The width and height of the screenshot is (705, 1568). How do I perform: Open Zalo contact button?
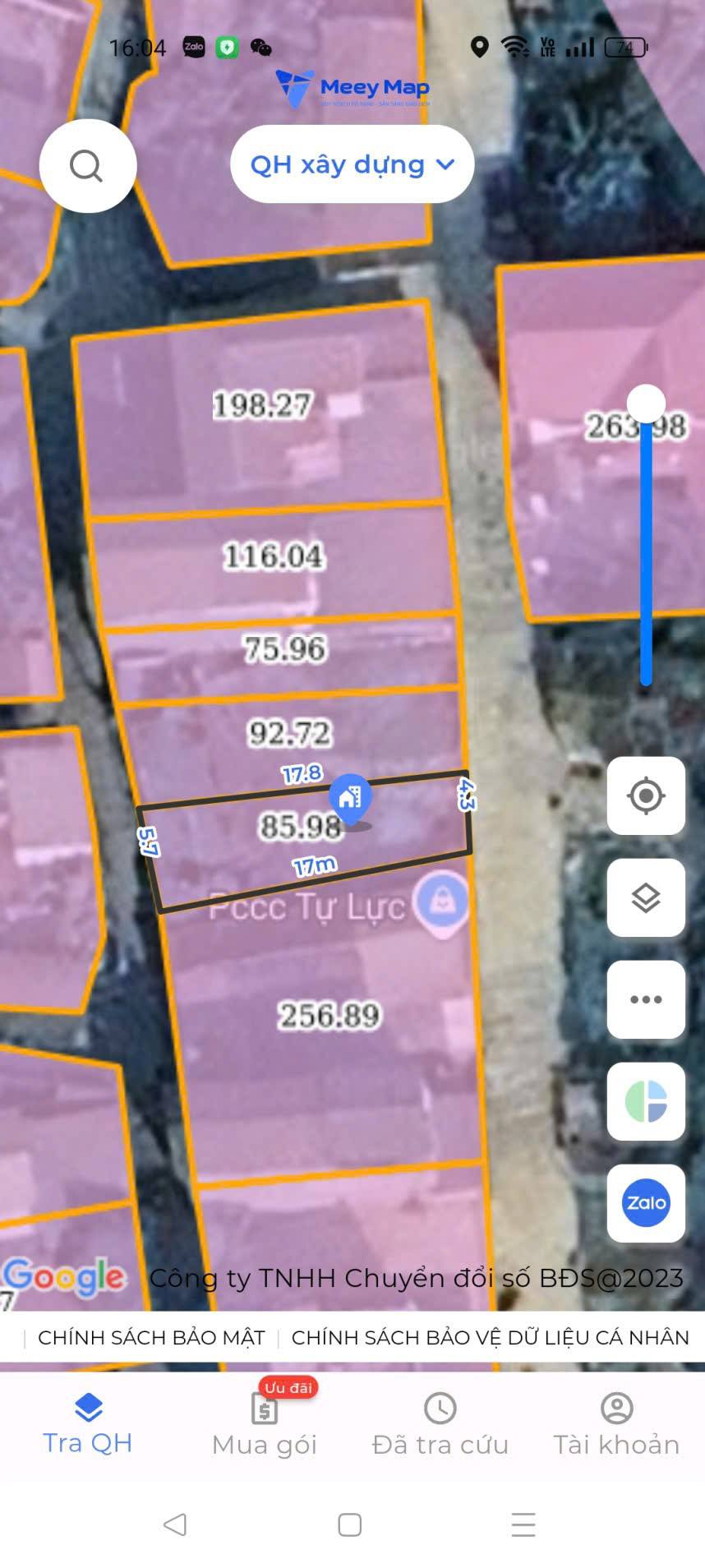(x=646, y=1203)
